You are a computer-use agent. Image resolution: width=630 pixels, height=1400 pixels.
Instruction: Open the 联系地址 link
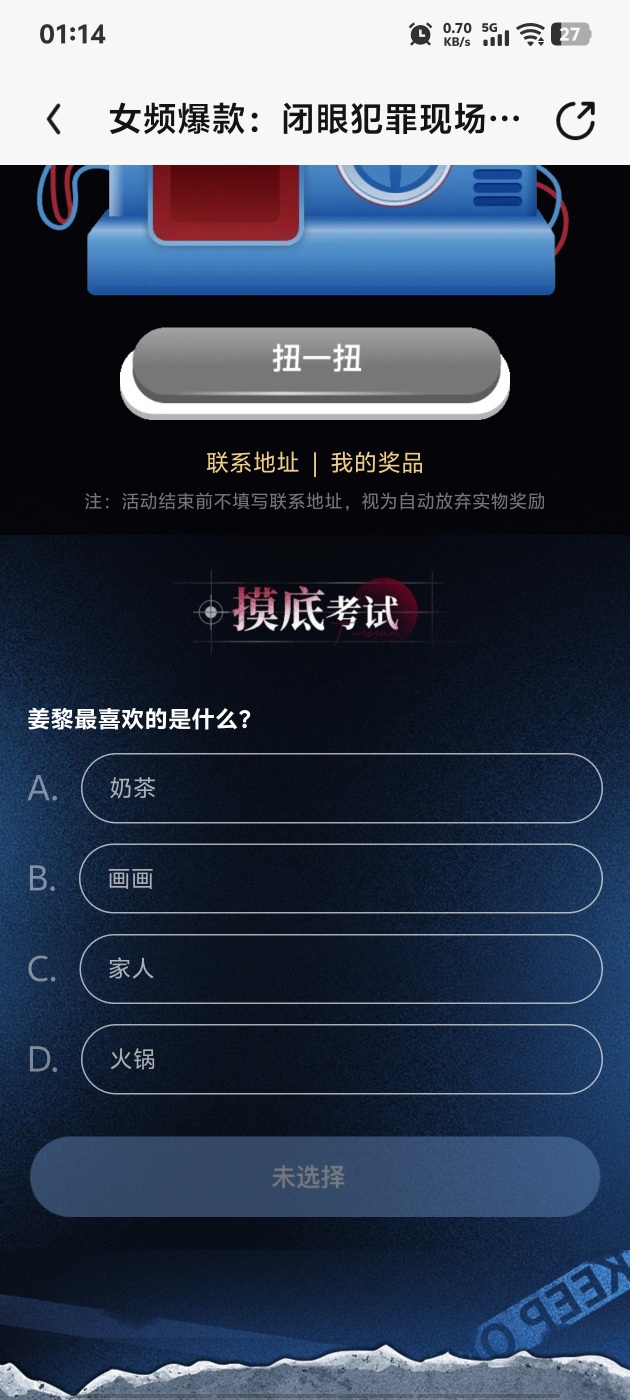[x=252, y=463]
